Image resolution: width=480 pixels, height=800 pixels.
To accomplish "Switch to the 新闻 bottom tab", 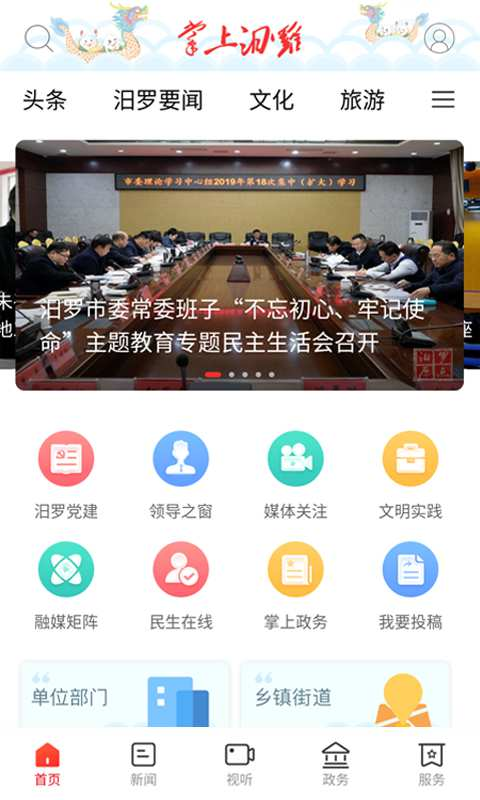I will tap(143, 764).
